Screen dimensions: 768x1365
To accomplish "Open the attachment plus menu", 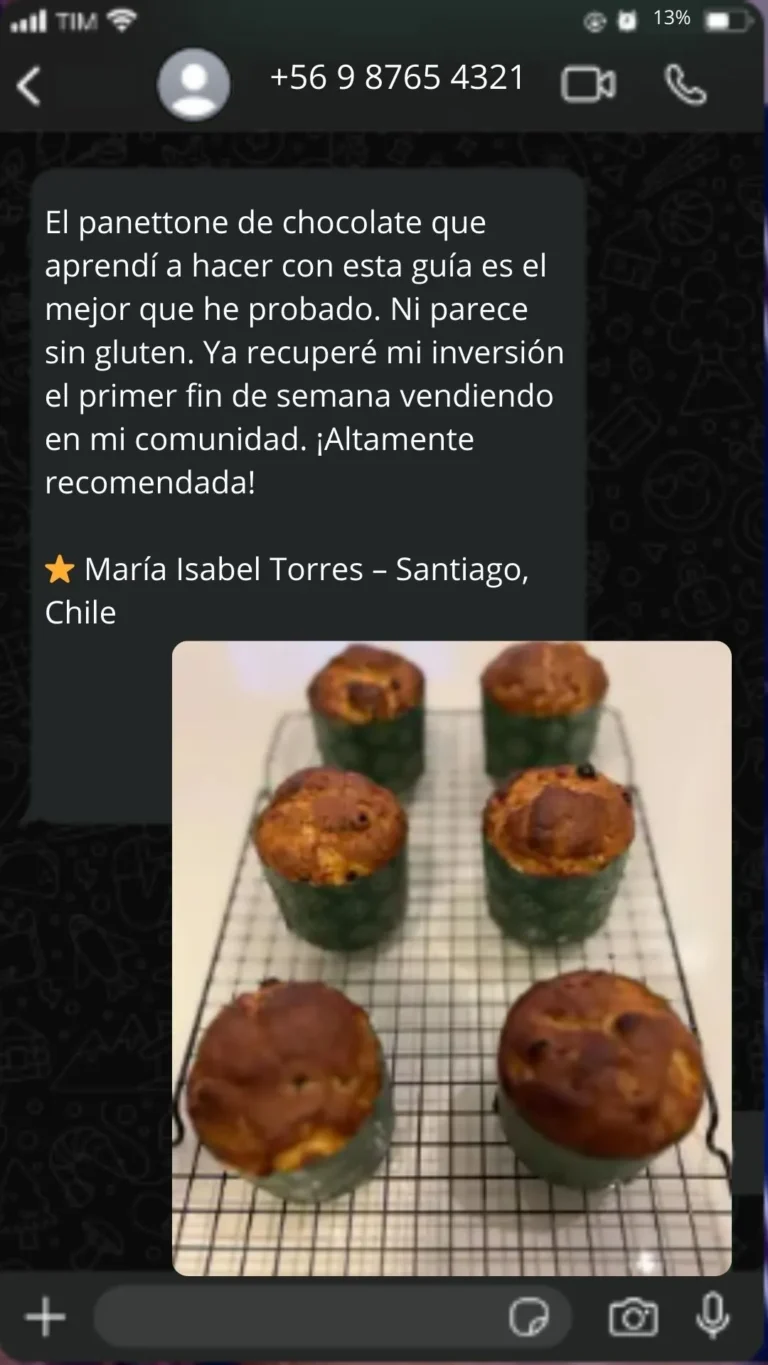I will tap(45, 1317).
